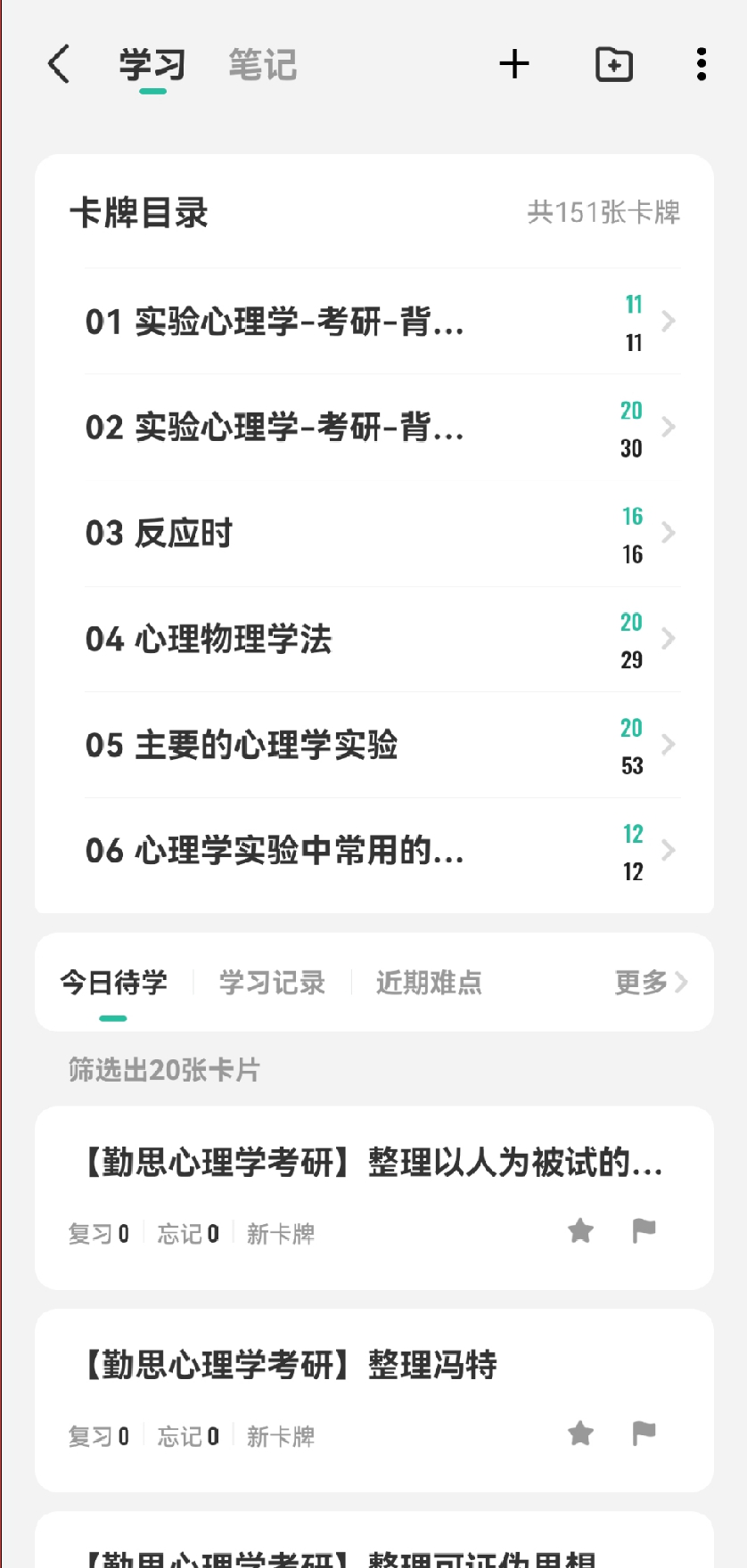
Task: Tap the new folder icon
Action: pos(614,64)
